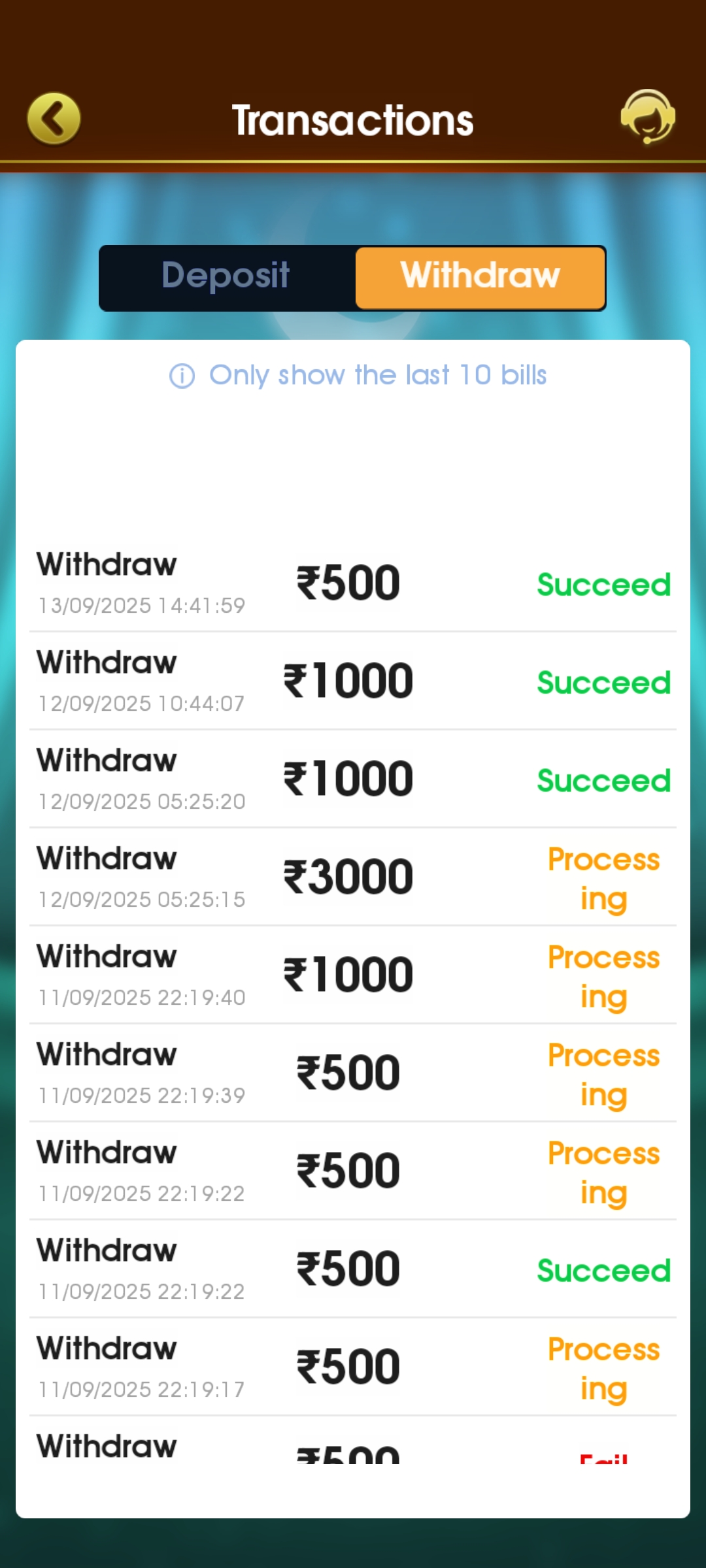Open customer support headset icon
Screen dimensions: 706x1568
647,118
